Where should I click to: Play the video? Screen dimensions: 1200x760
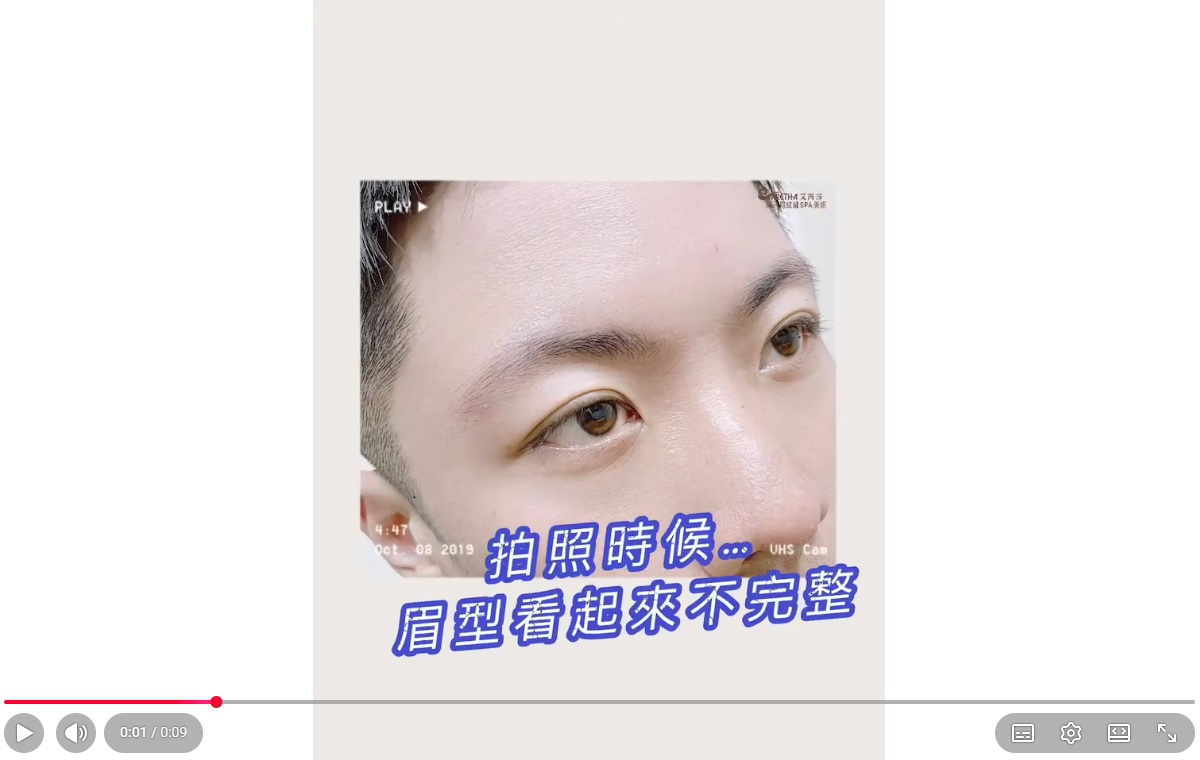tap(24, 733)
